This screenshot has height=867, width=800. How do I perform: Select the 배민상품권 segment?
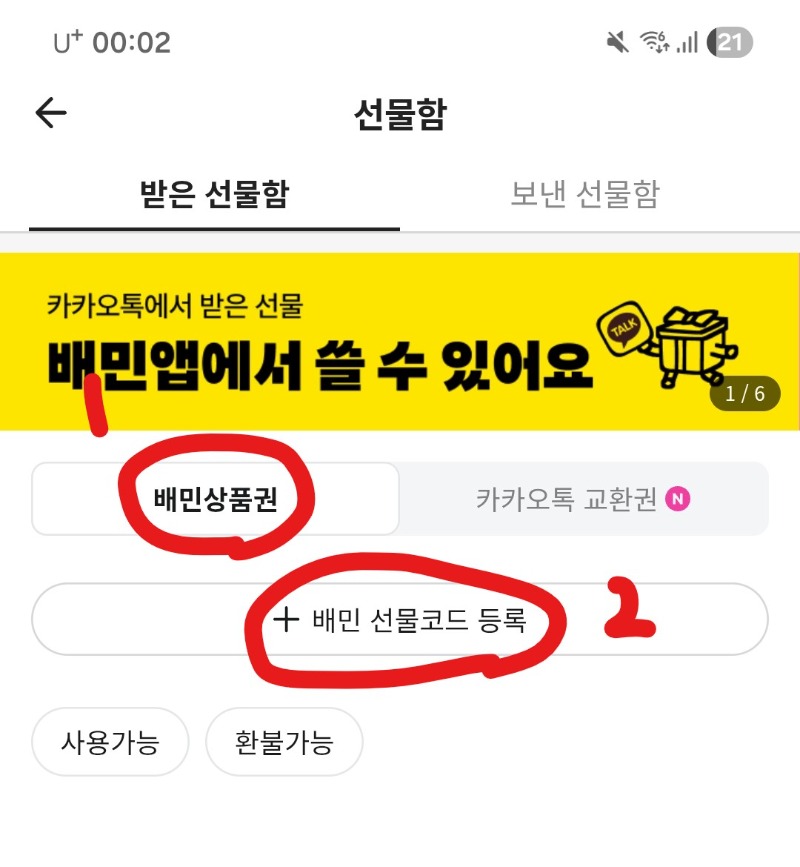point(216,499)
